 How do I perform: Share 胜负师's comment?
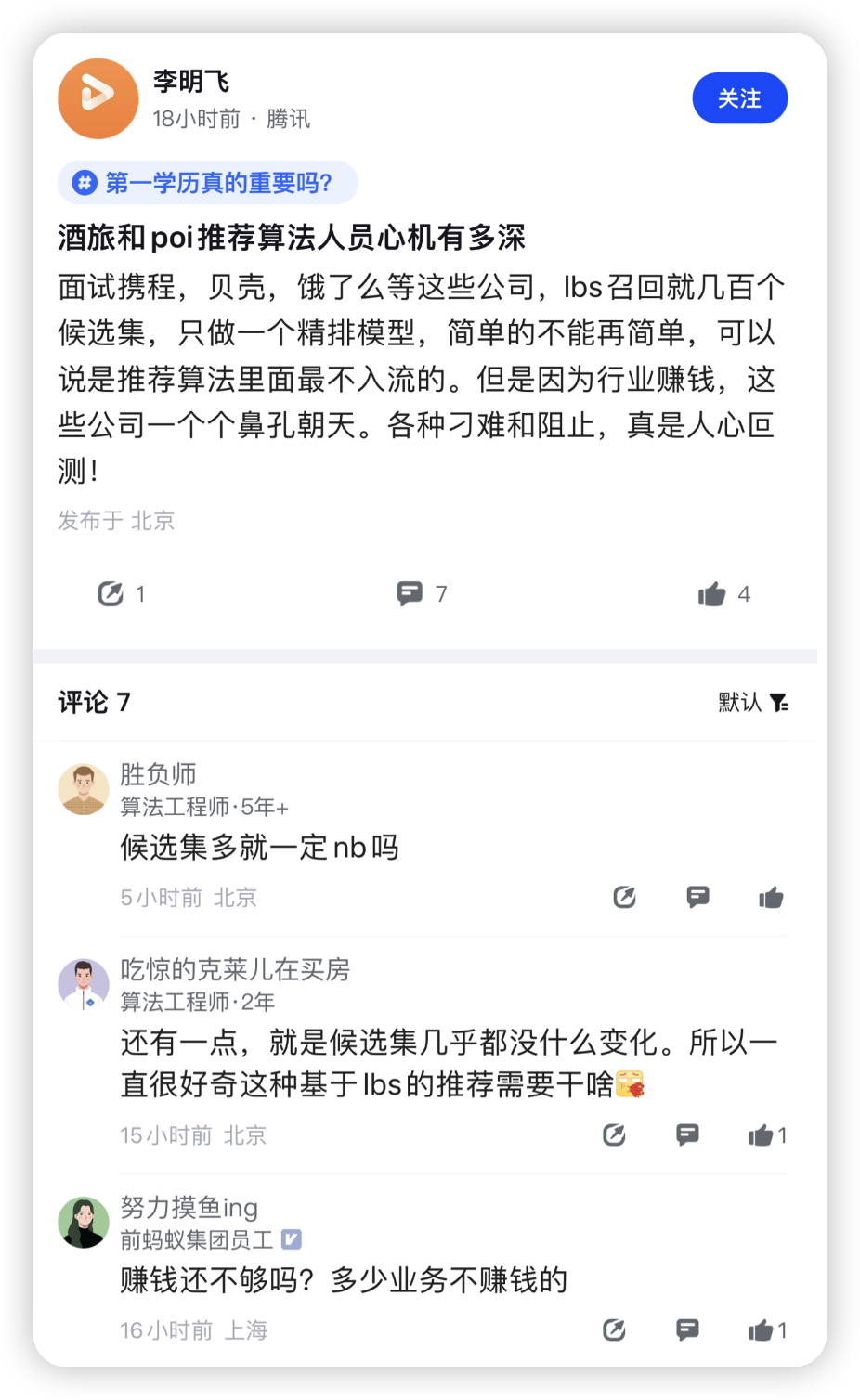click(x=624, y=897)
